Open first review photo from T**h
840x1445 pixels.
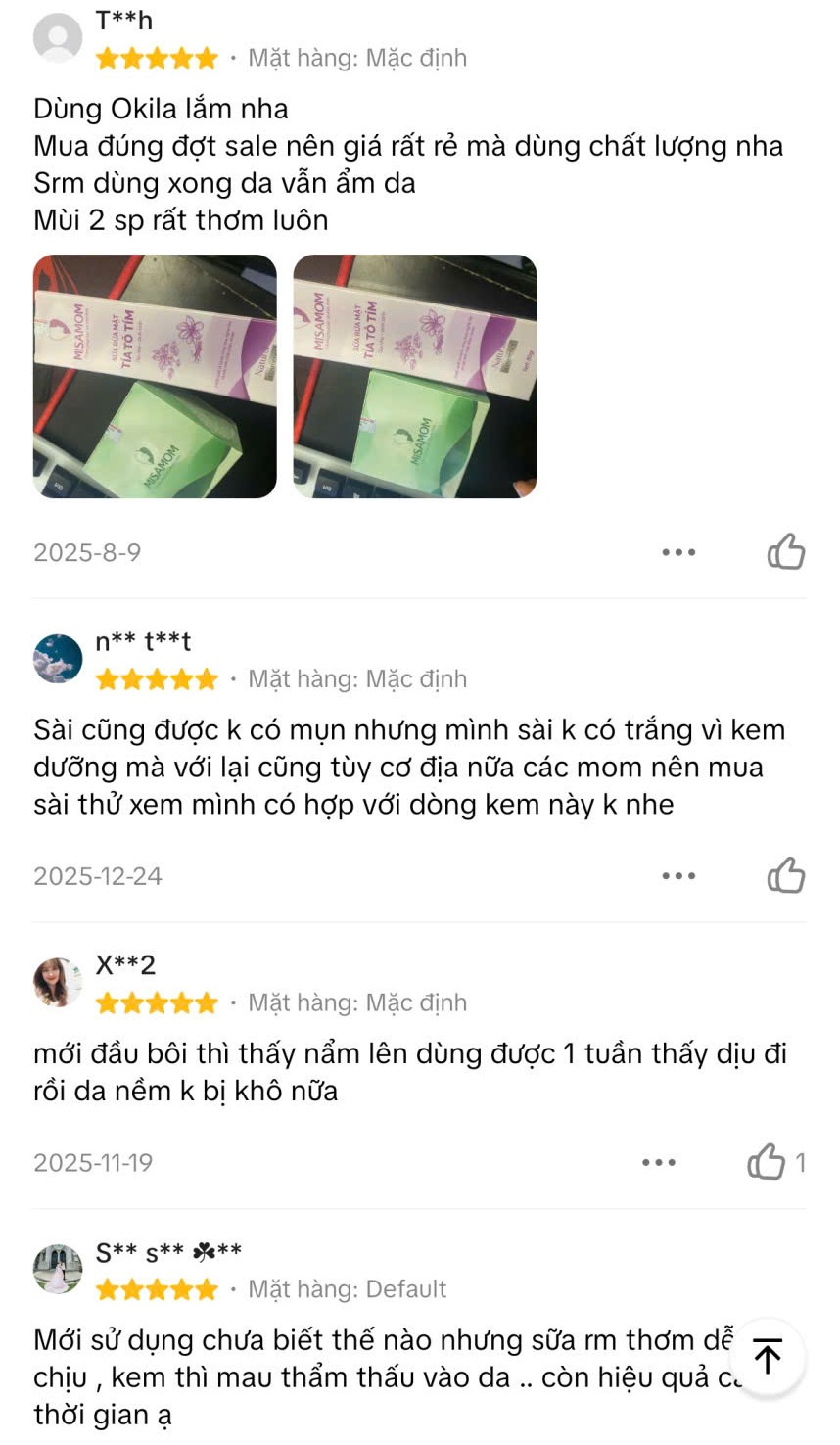(155, 377)
